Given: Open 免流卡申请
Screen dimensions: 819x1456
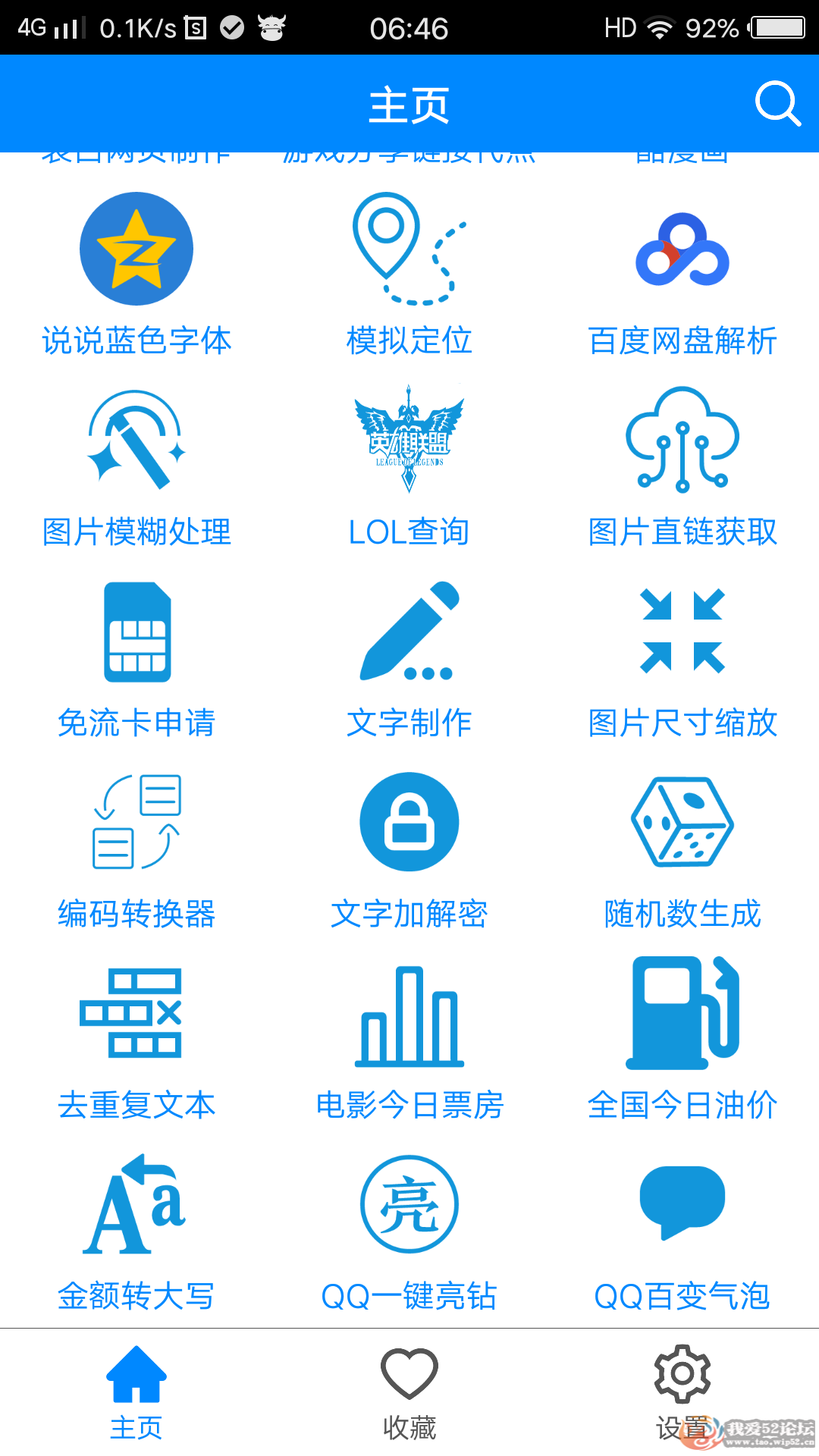Looking at the screenshot, I should coord(136,657).
